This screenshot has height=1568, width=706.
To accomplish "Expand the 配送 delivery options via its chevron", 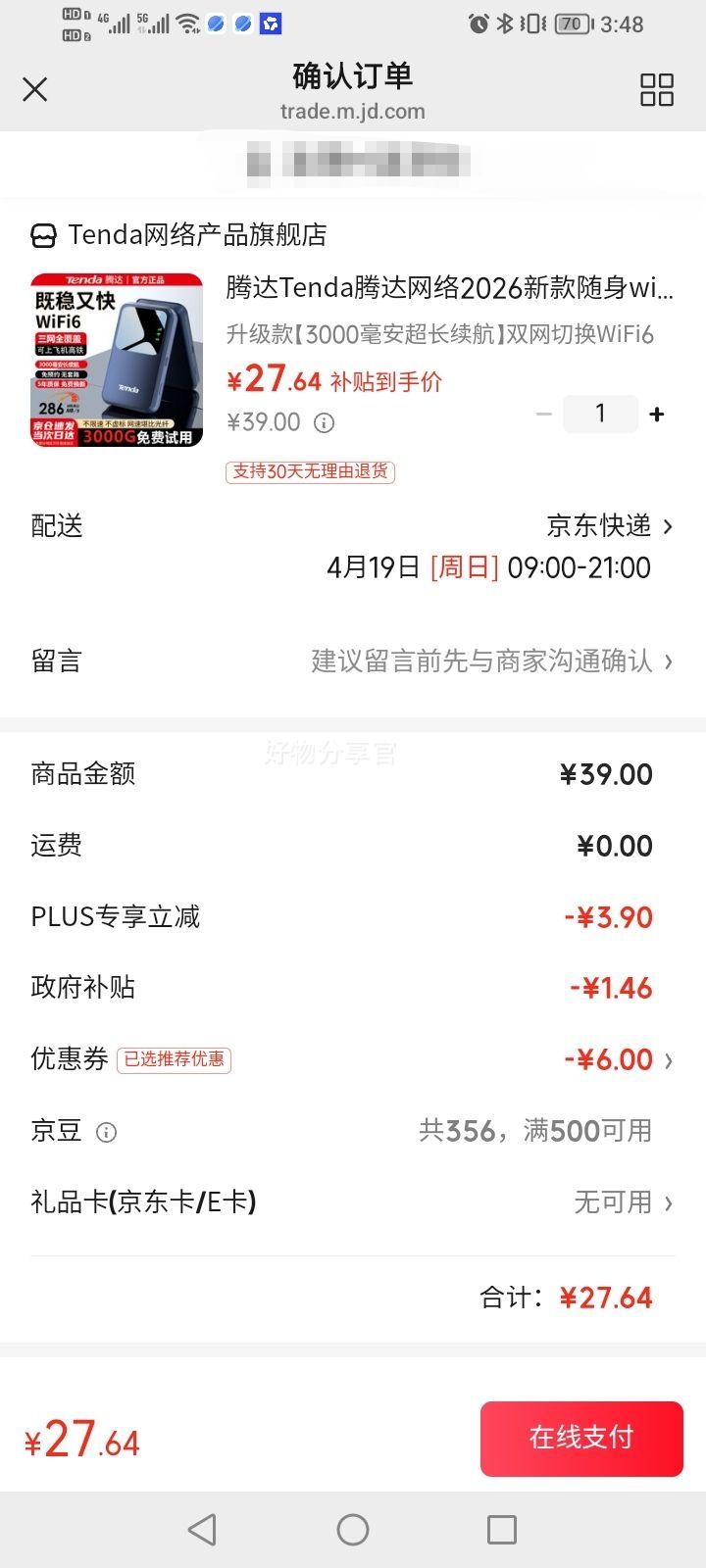I will pos(669,526).
